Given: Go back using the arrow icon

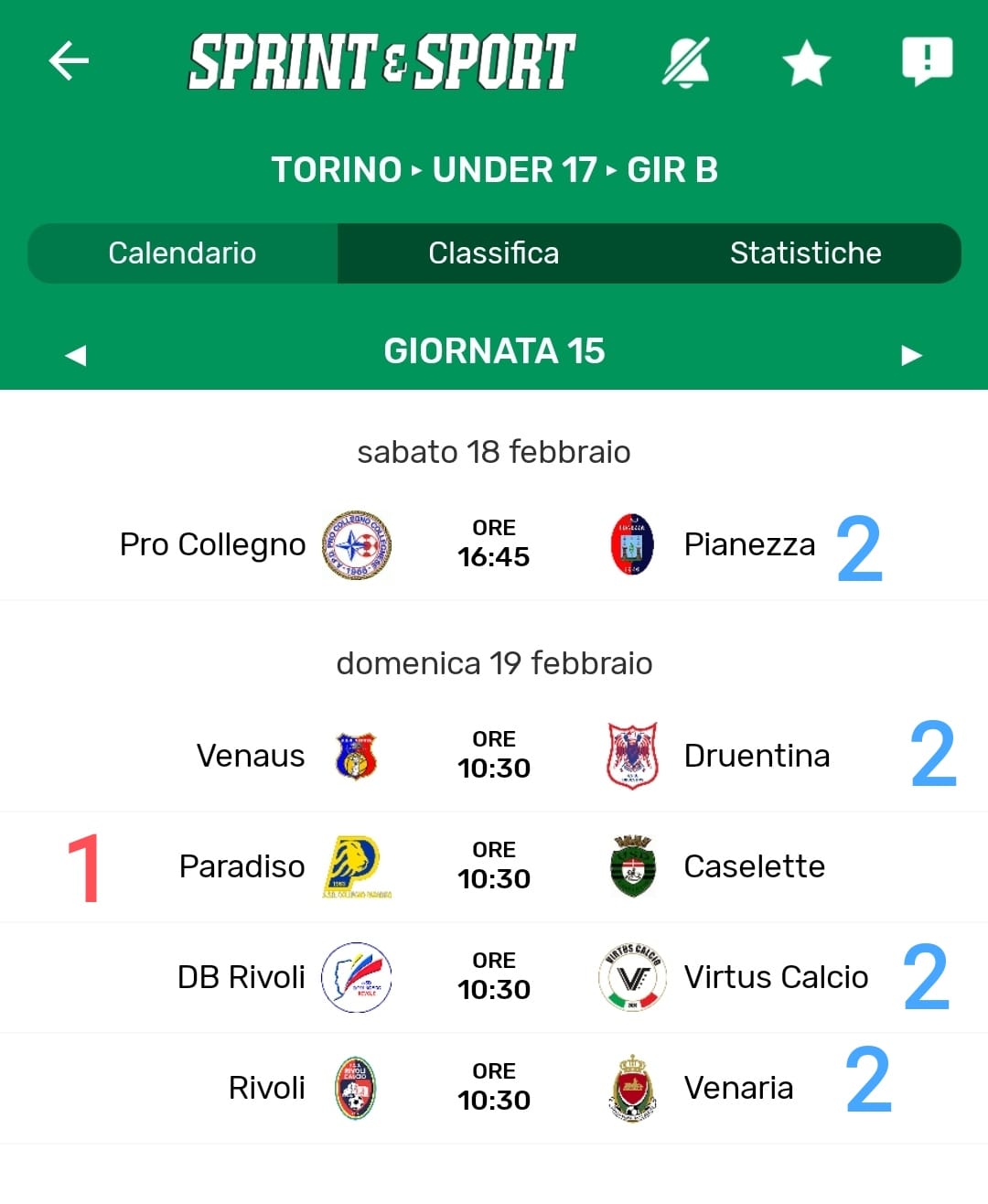Looking at the screenshot, I should tap(69, 62).
